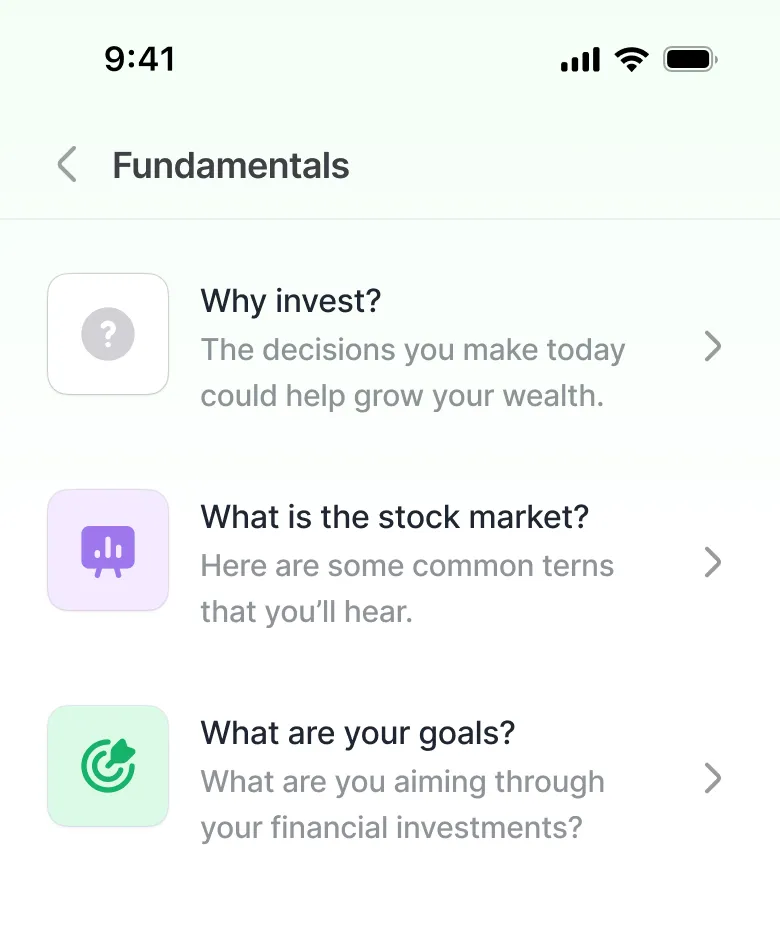Image resolution: width=780 pixels, height=930 pixels.
Task: Click the battery fill level indicator
Action: point(686,58)
